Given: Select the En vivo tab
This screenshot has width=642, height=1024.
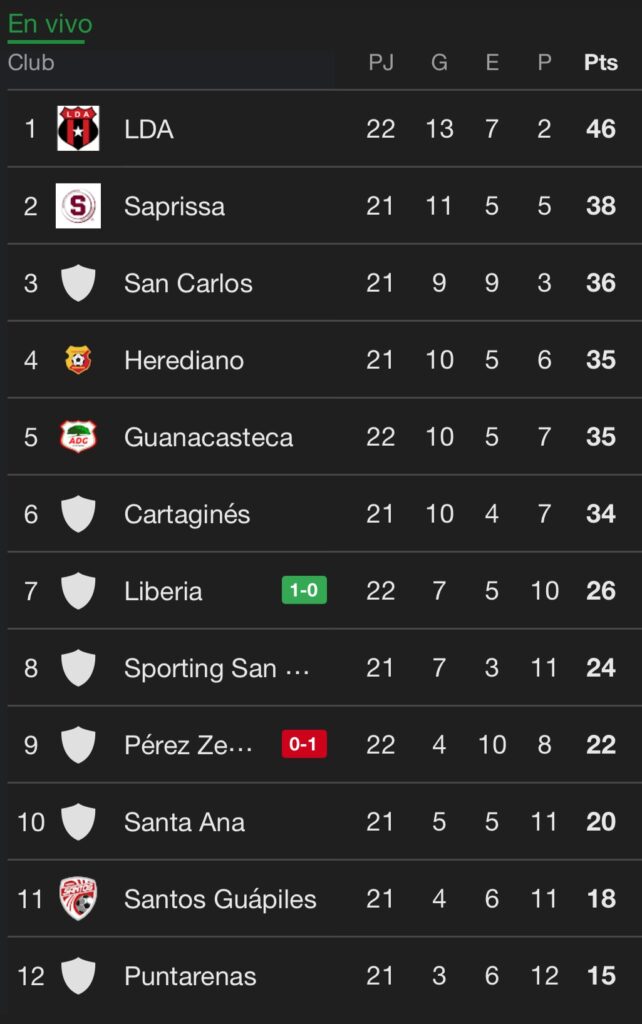Looking at the screenshot, I should click(49, 25).
